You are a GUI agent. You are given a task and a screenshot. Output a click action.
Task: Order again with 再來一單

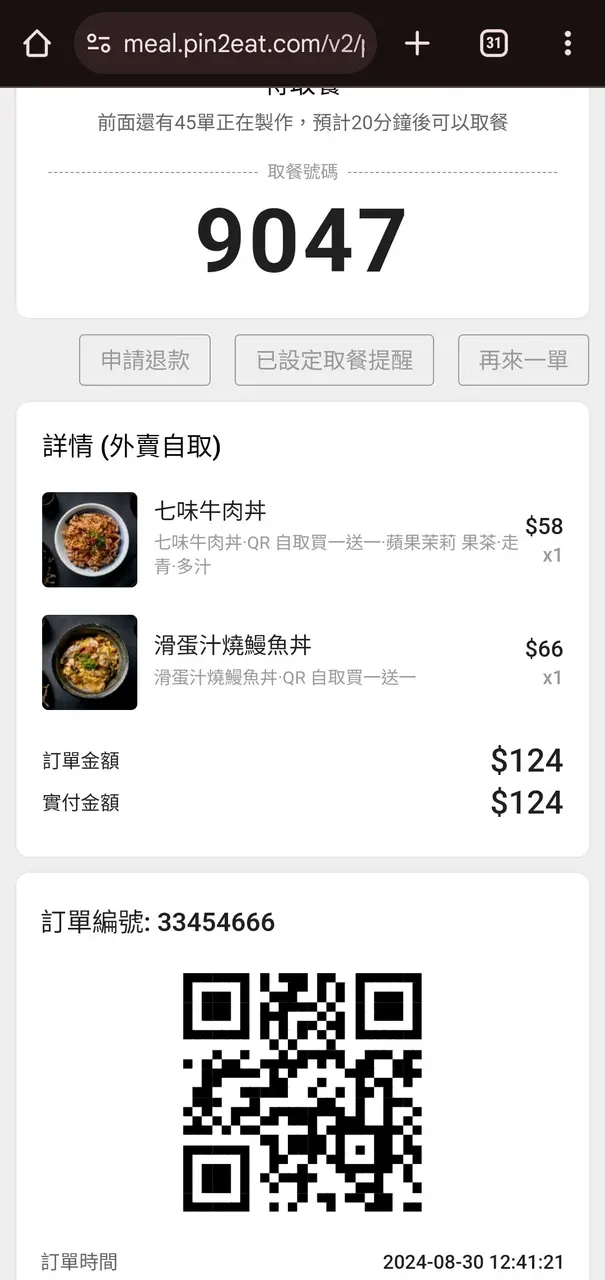(x=523, y=360)
